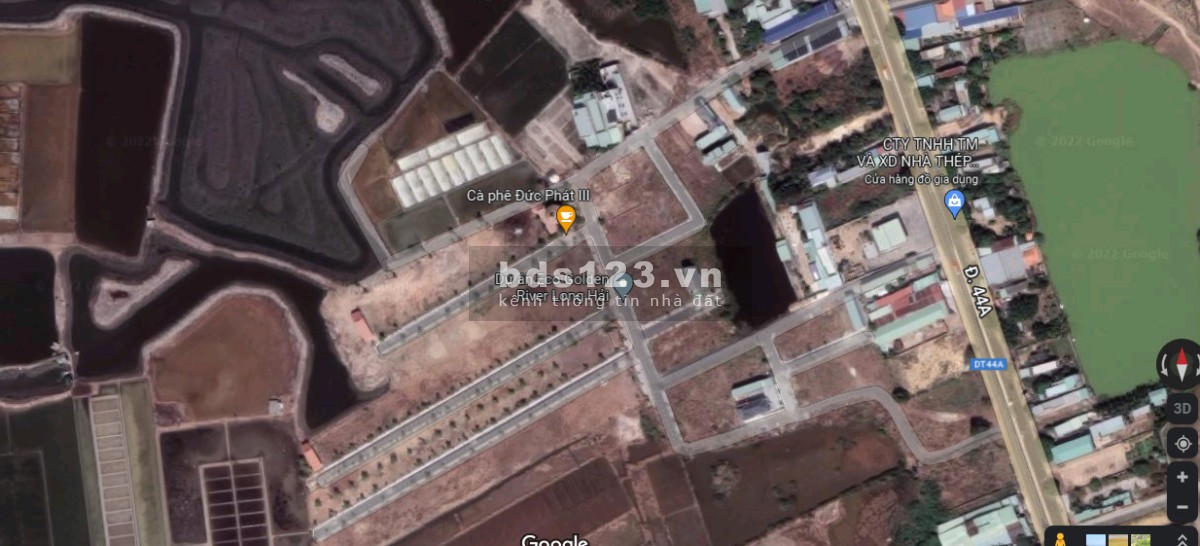This screenshot has height=546, width=1200.
Task: Open the Golden River Long Hải marker
Action: 621,284
